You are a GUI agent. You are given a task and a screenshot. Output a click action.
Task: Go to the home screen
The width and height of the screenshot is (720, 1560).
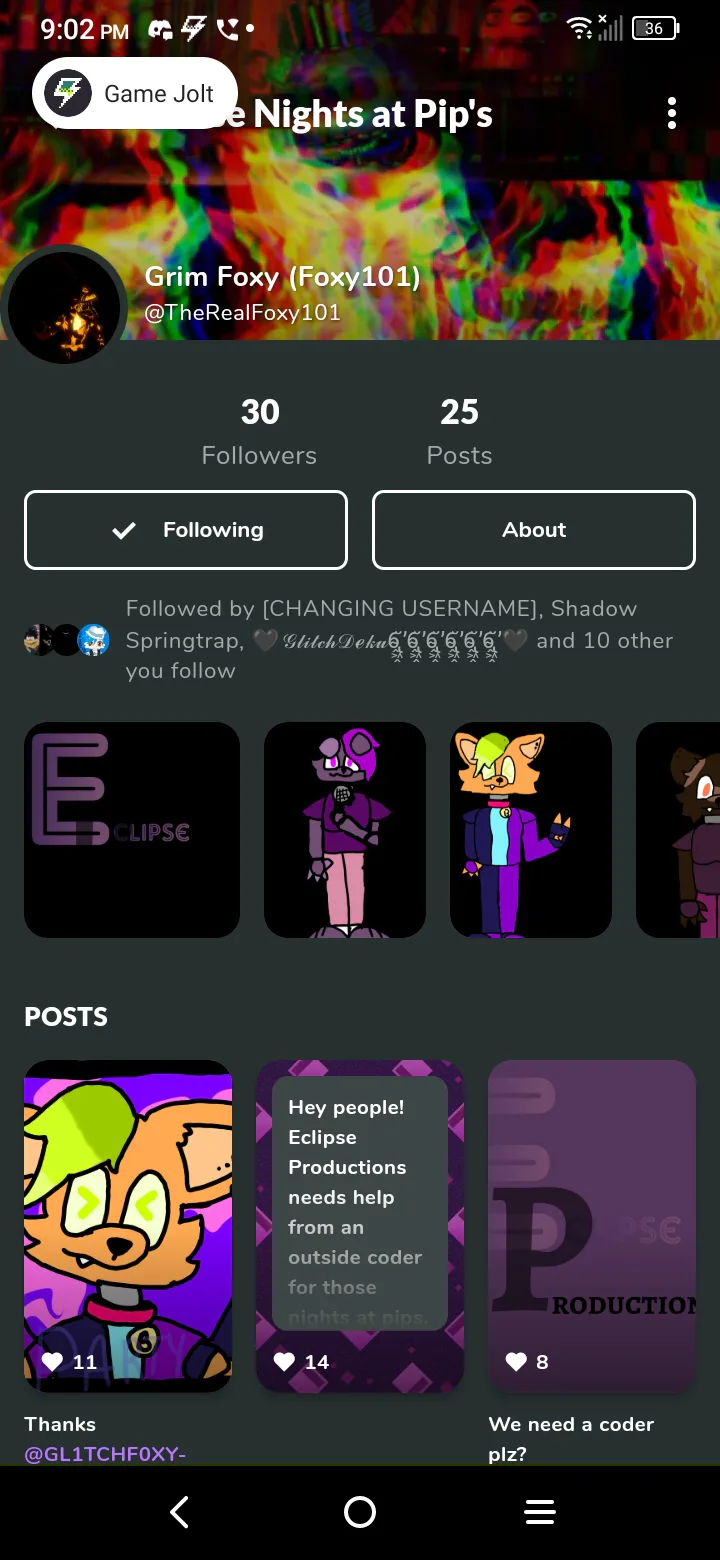(x=360, y=1512)
